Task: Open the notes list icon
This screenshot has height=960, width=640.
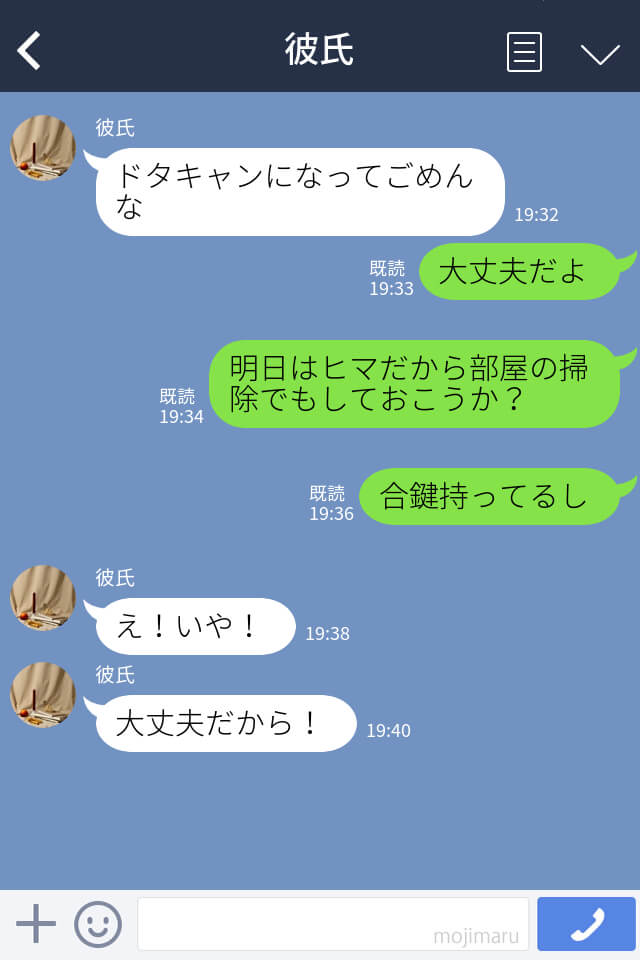Action: [524, 51]
